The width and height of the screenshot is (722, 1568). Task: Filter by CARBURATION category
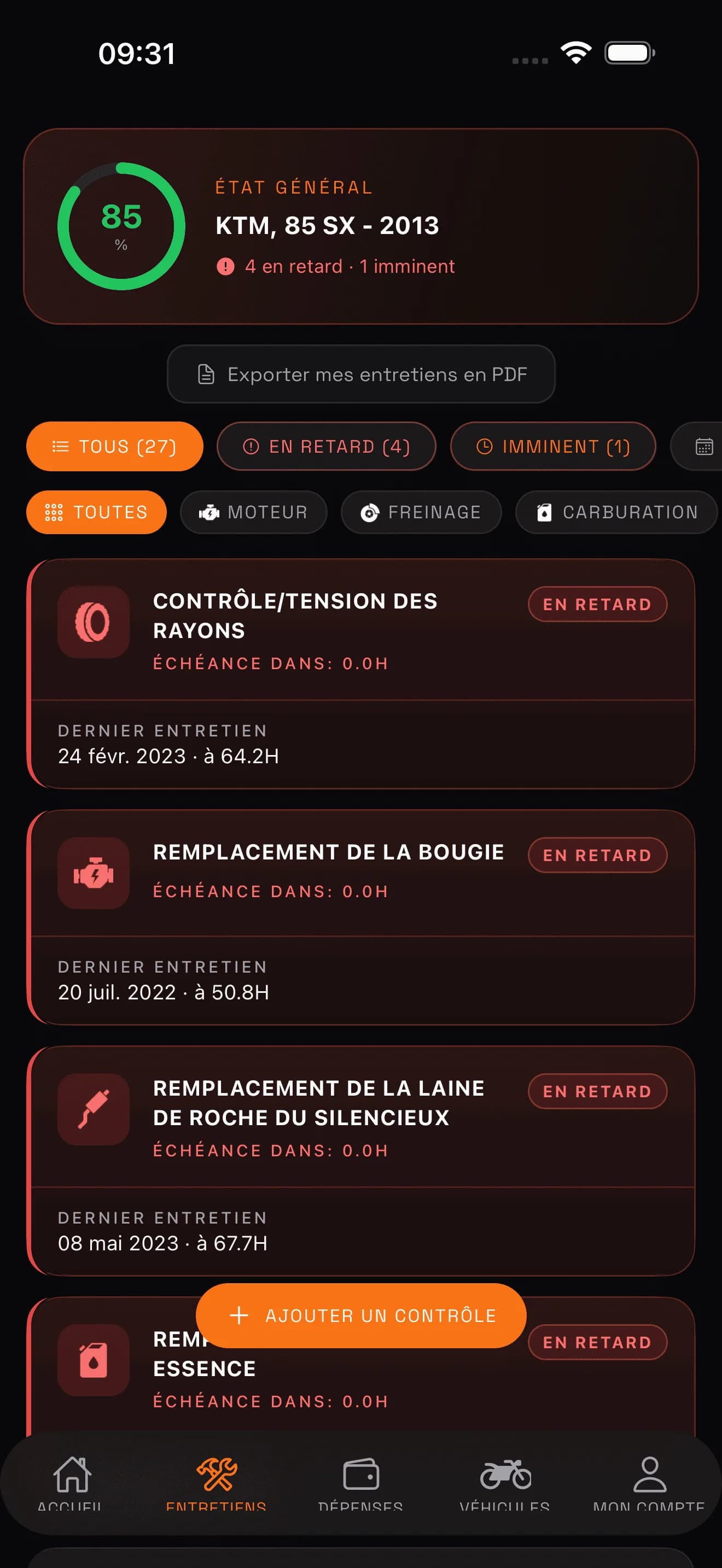pyautogui.click(x=616, y=512)
